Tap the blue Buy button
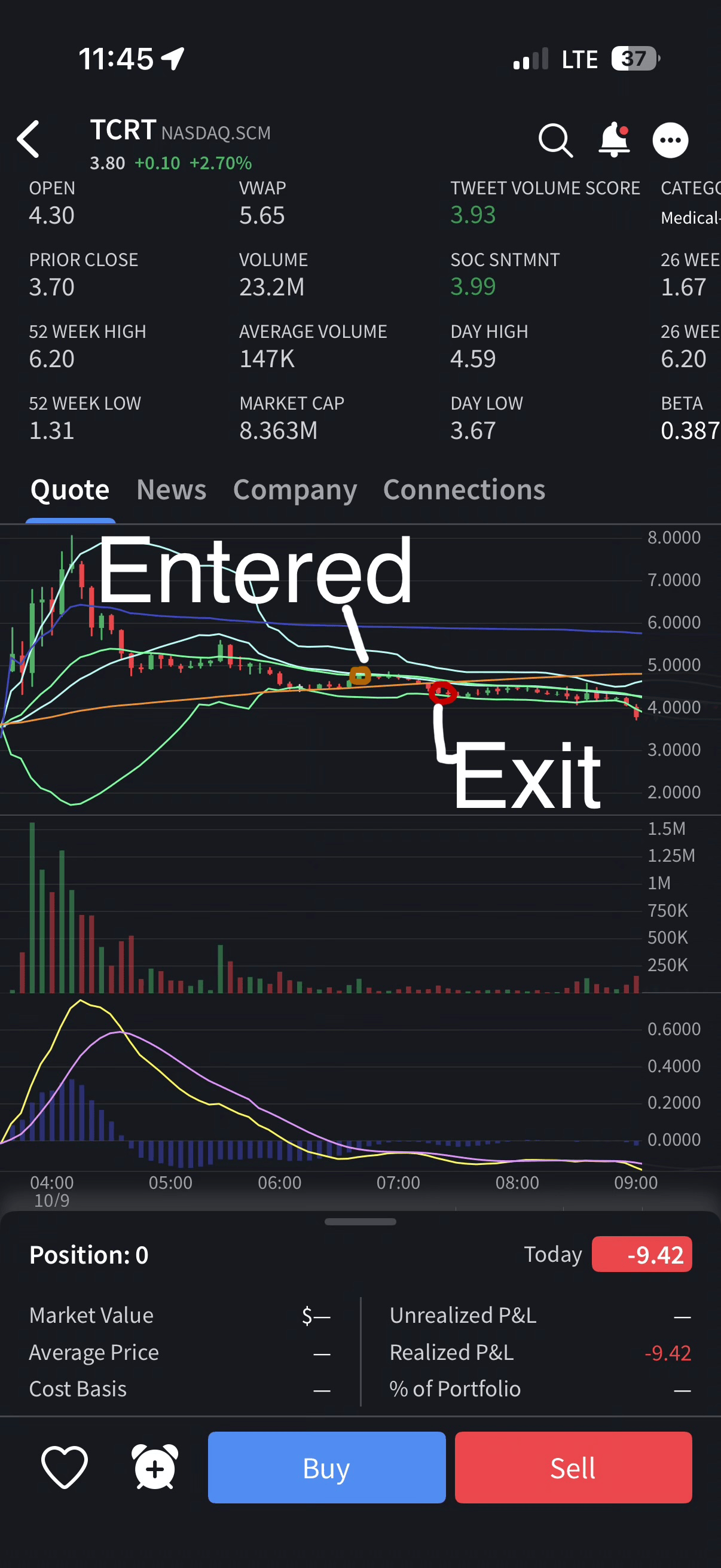Screen dimensions: 721x1568 (327, 1468)
